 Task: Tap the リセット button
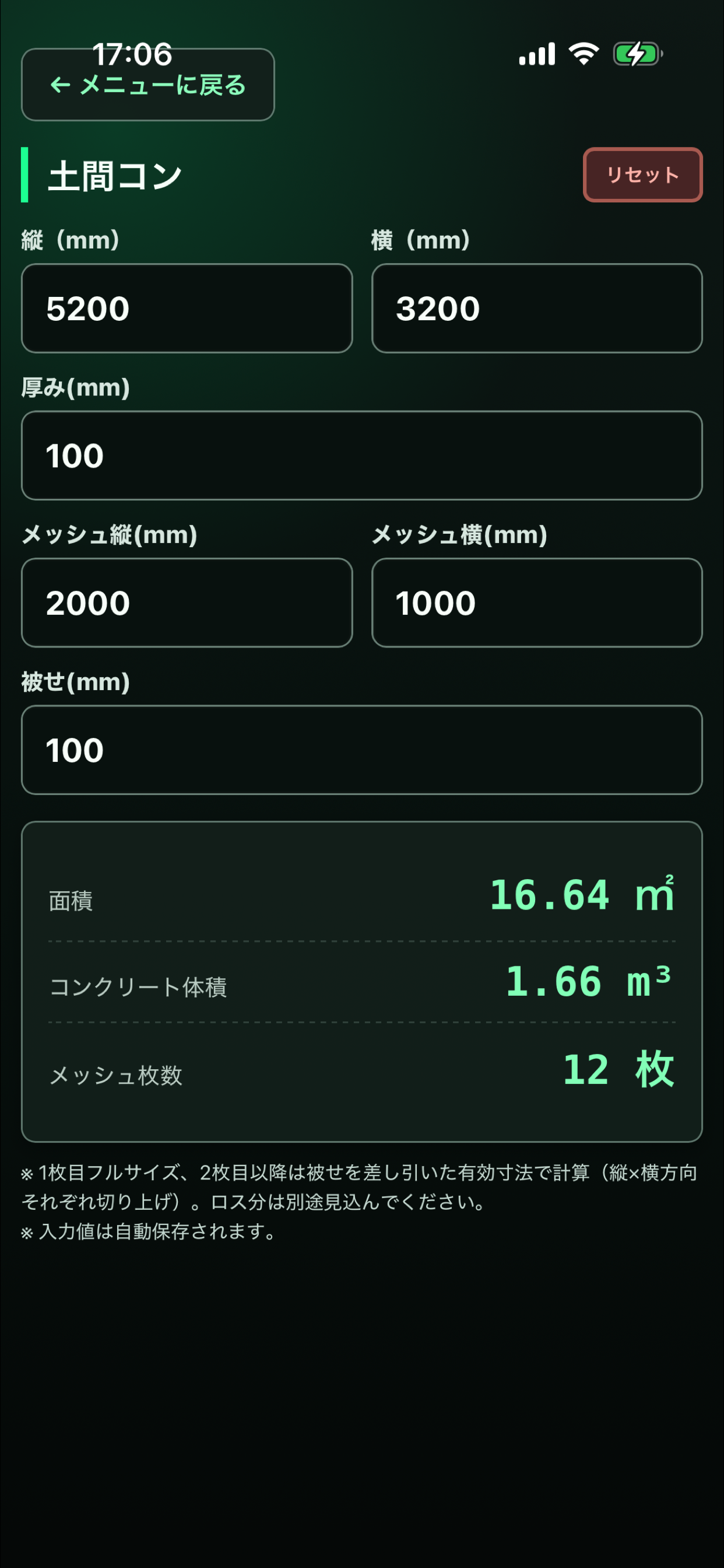click(x=642, y=174)
